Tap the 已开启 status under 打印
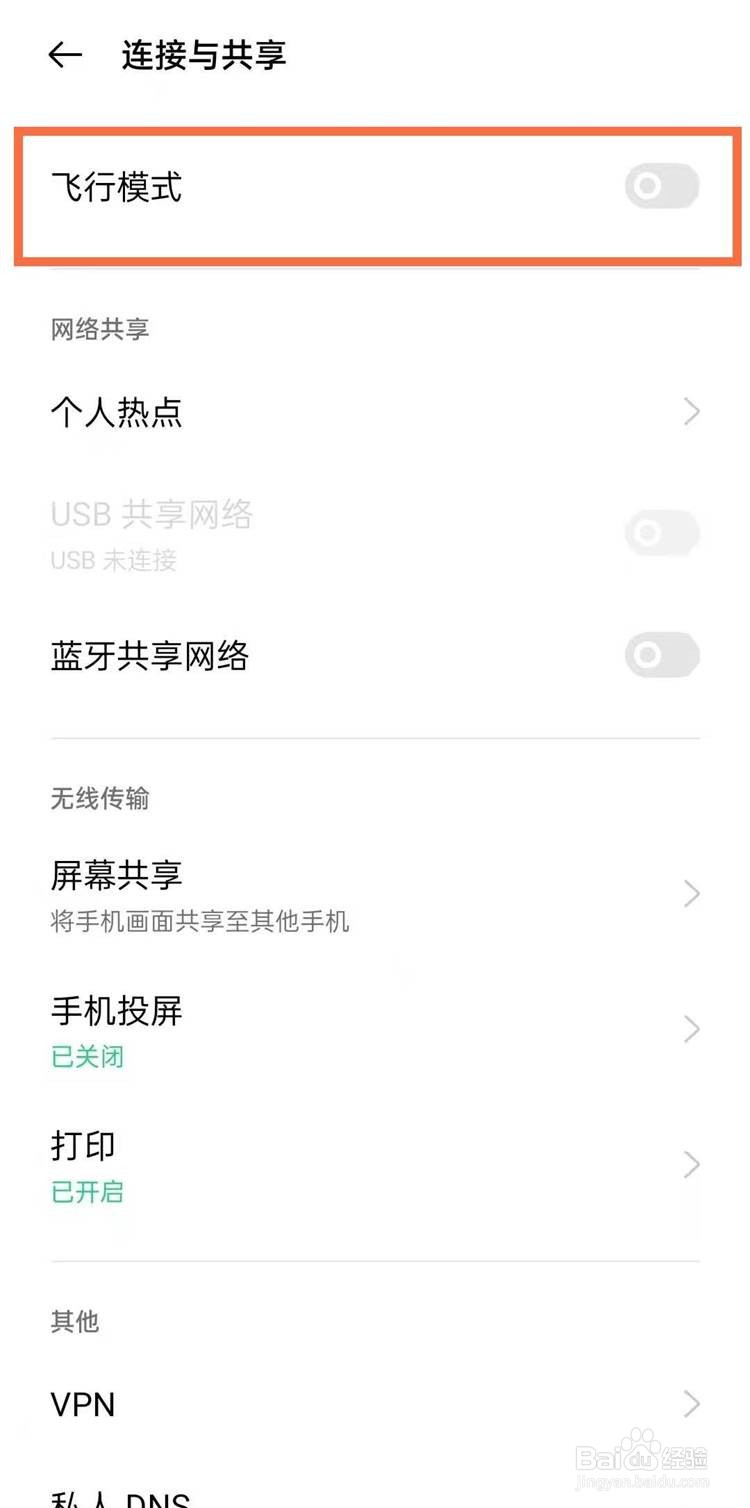 click(87, 1191)
